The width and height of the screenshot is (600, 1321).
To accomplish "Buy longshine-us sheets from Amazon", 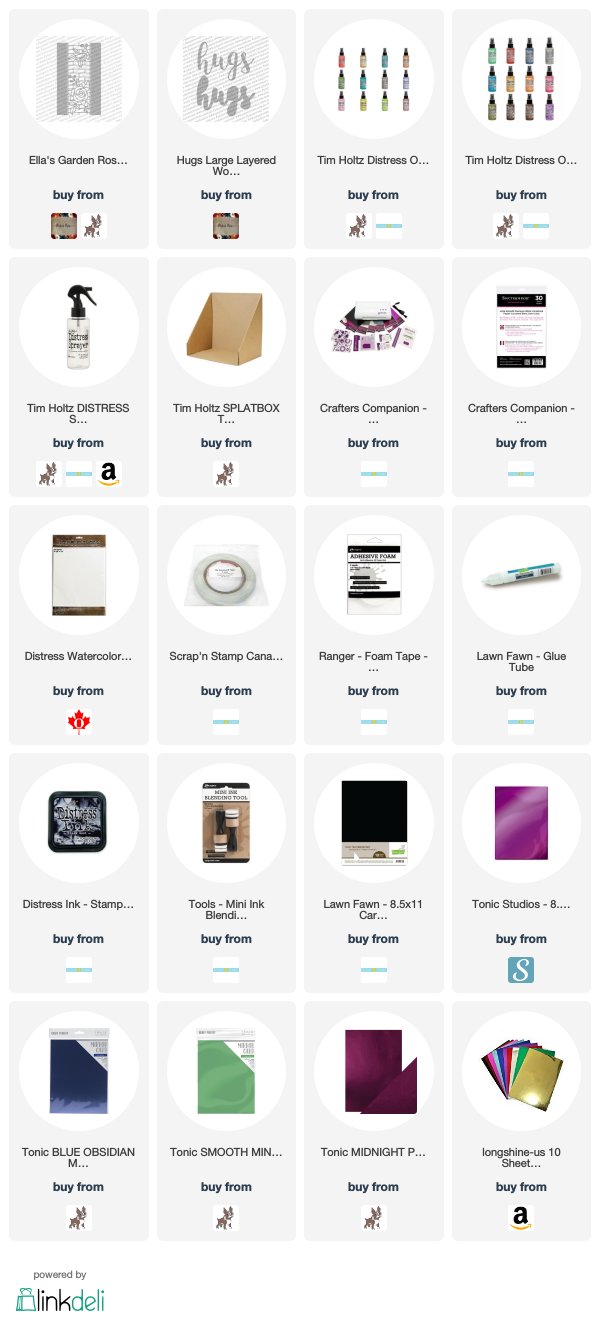I will click(521, 1218).
